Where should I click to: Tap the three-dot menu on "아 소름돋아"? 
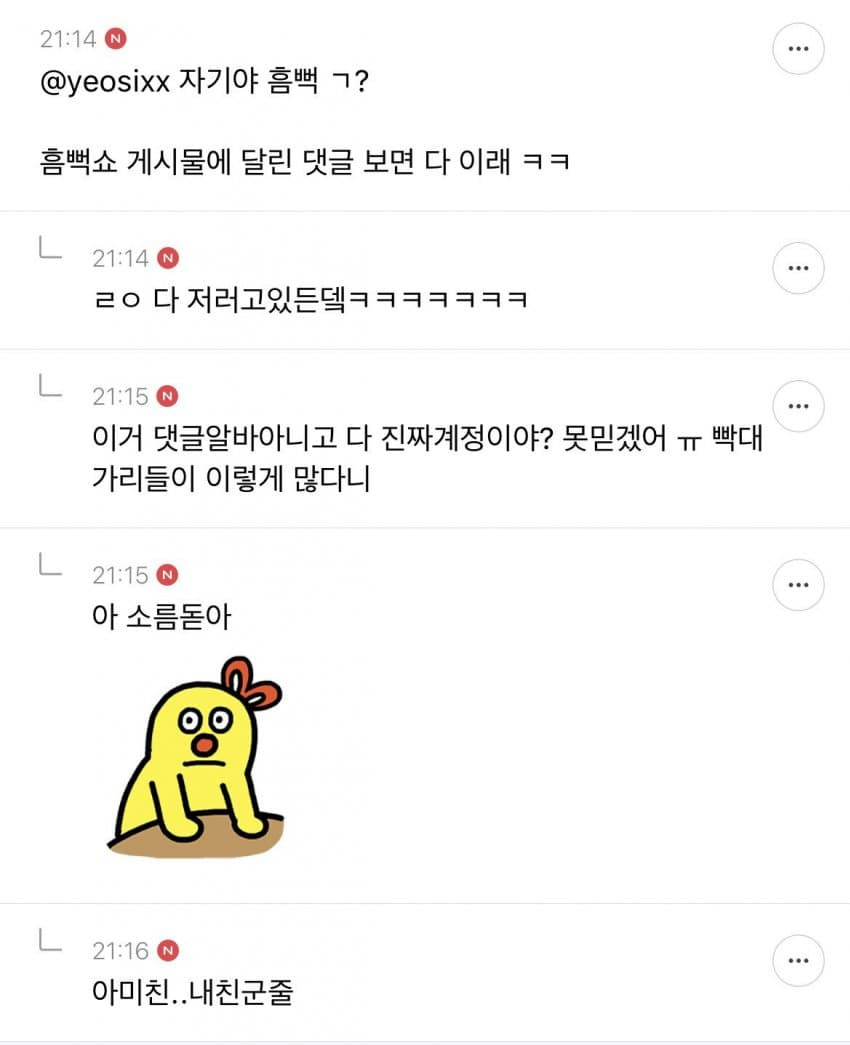[x=798, y=585]
